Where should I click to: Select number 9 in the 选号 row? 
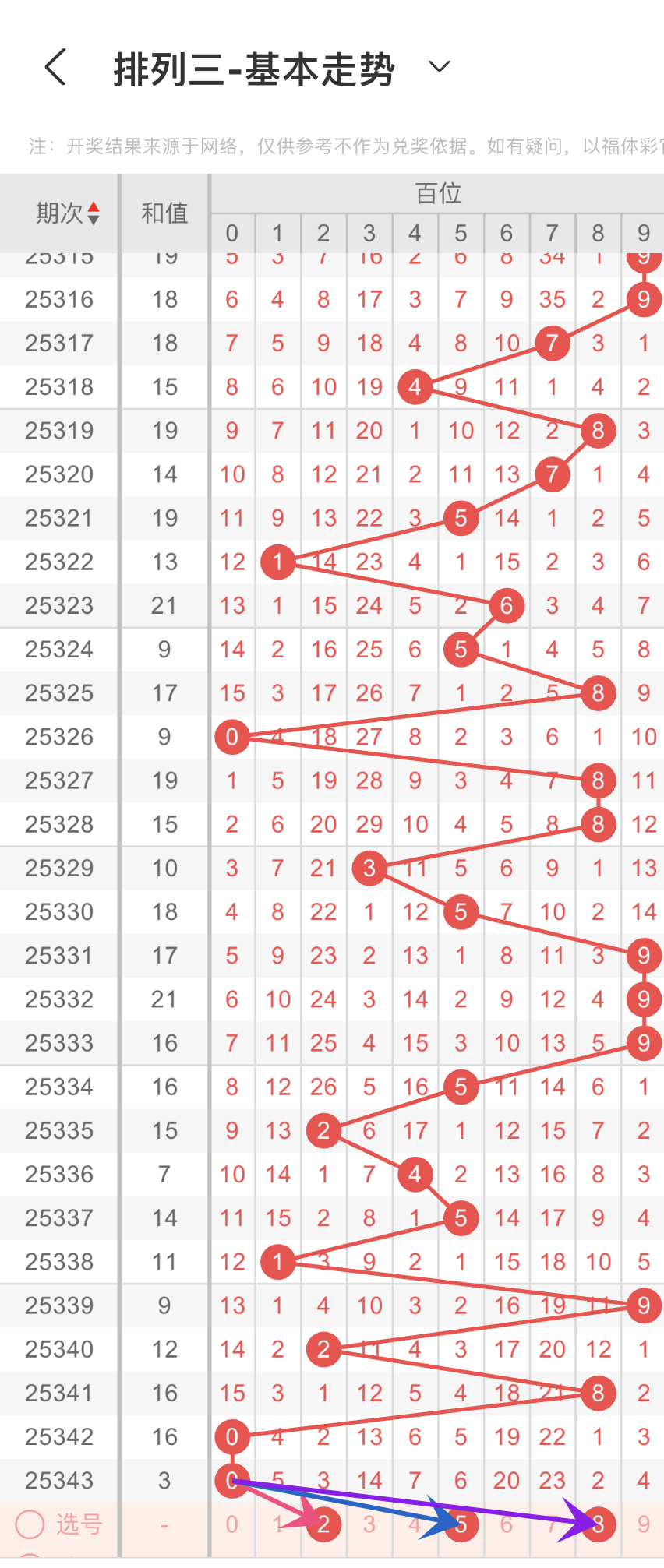[x=644, y=1524]
